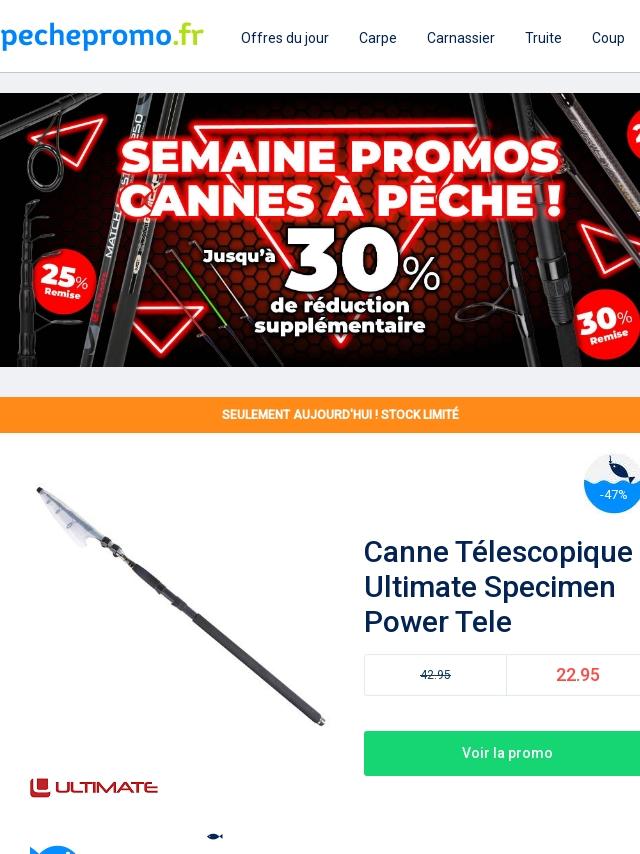Open the Semaine Promos cannes à pêche banner
This screenshot has width=640, height=854.
320,230
